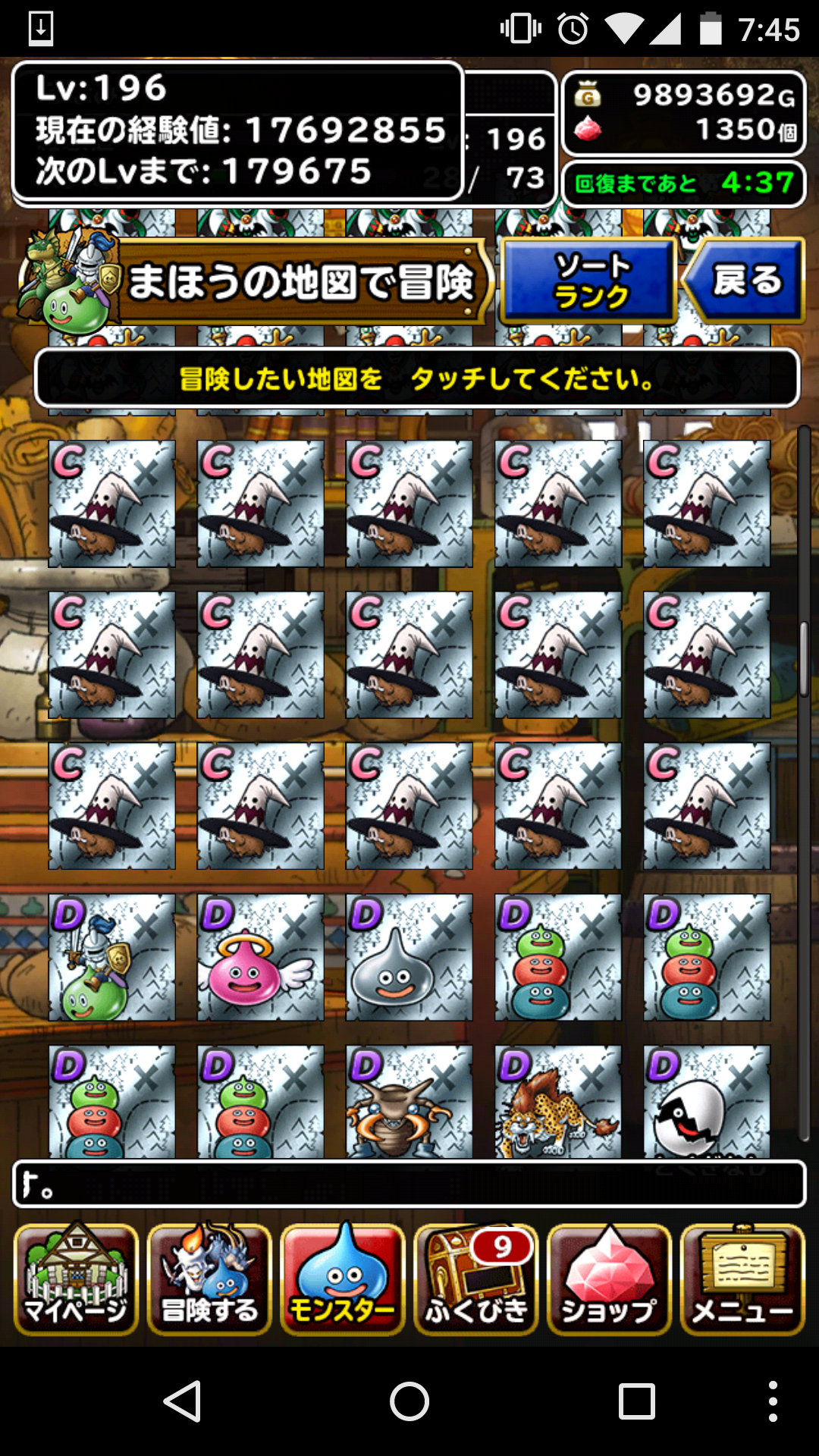Open ふくびき with the 9 badge
Image resolution: width=819 pixels, height=1456 pixels.
click(x=476, y=1280)
